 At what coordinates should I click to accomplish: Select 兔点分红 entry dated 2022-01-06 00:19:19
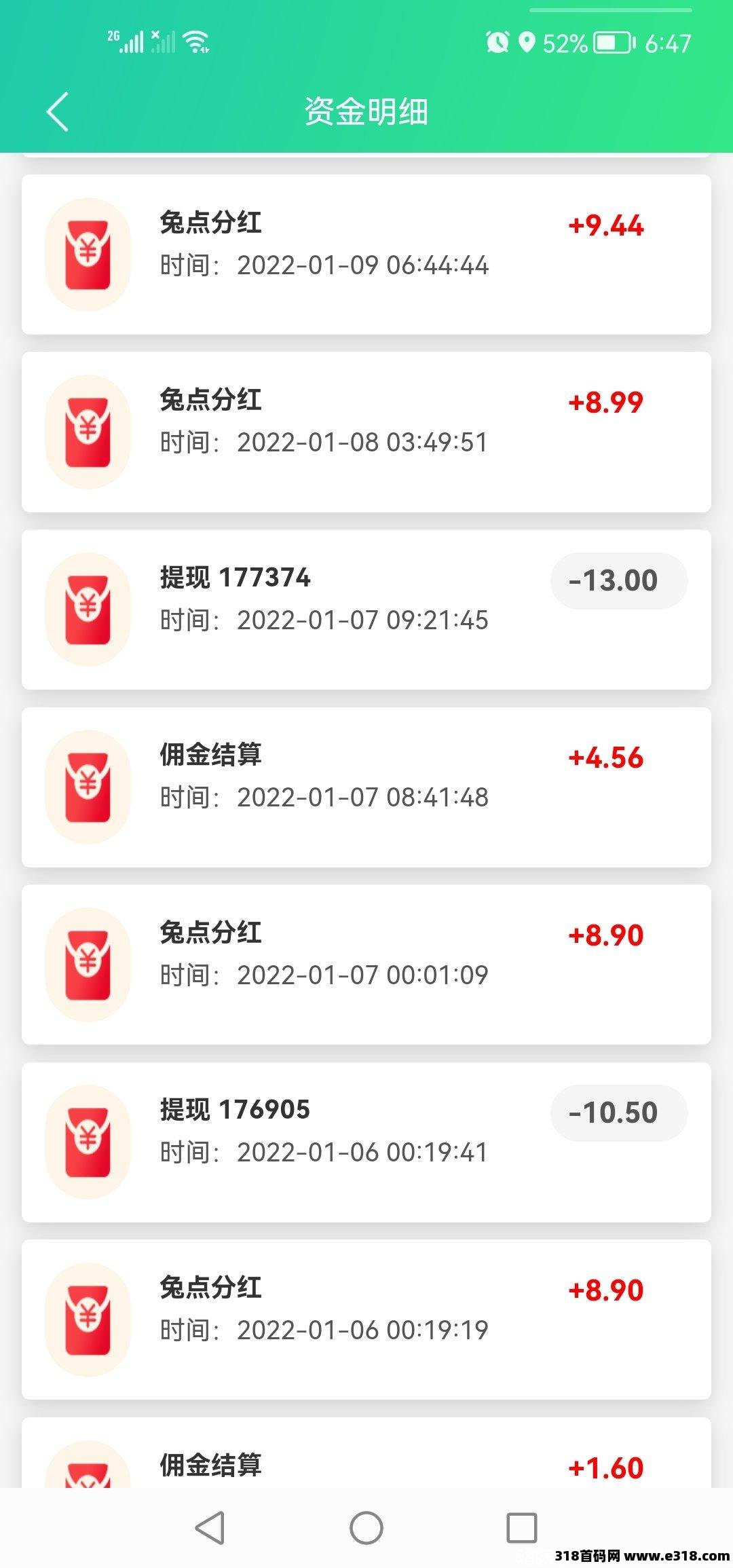pos(366,1320)
